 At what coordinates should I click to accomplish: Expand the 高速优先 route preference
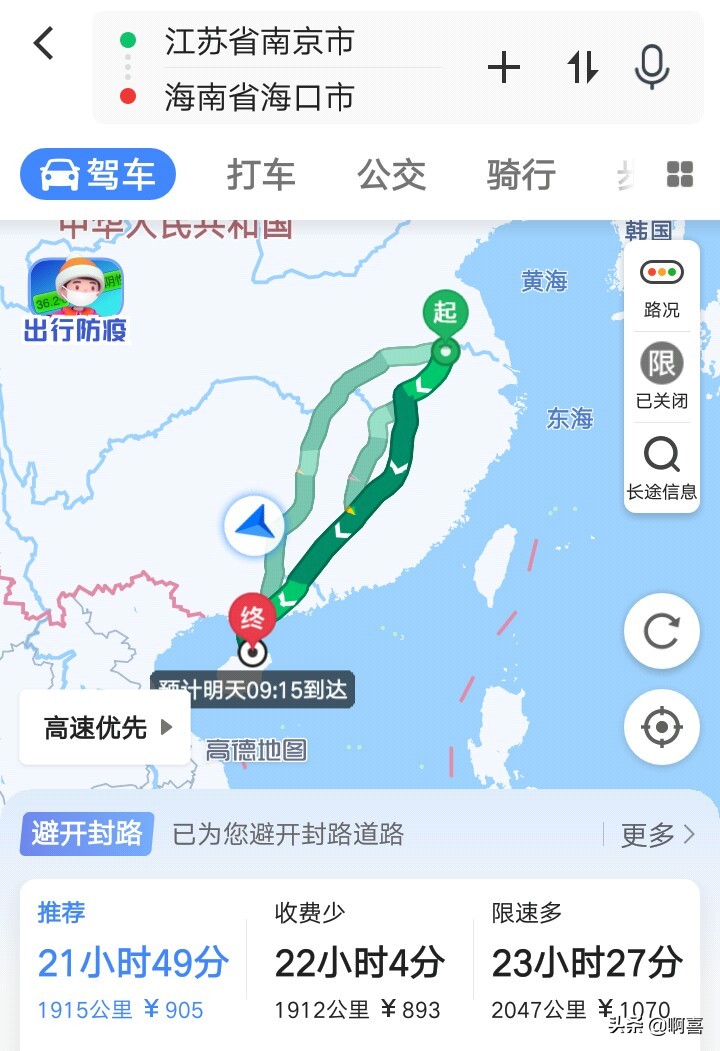[106, 727]
